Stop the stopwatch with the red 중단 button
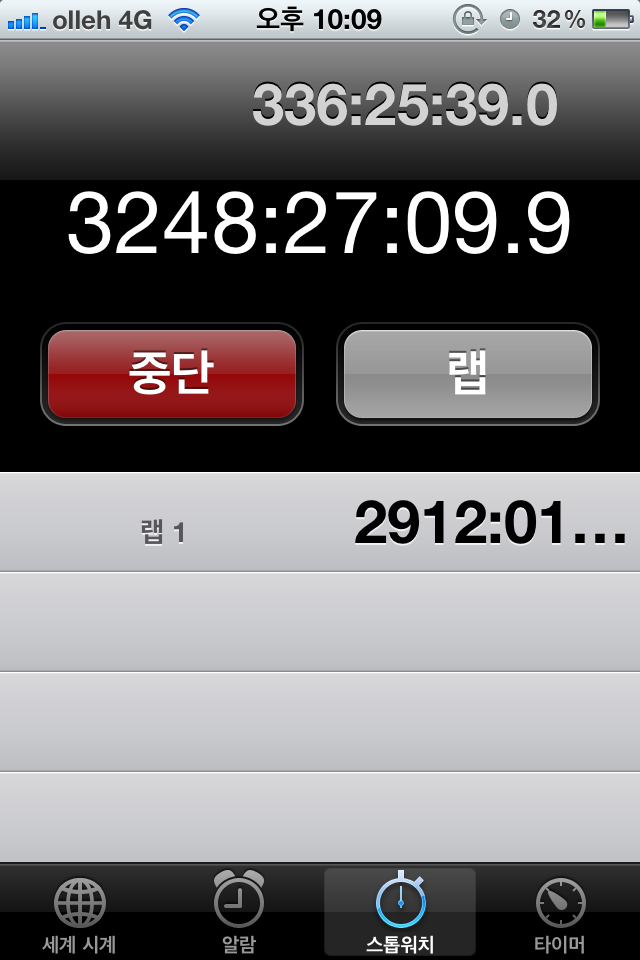Screen dimensions: 640x960 172,374
